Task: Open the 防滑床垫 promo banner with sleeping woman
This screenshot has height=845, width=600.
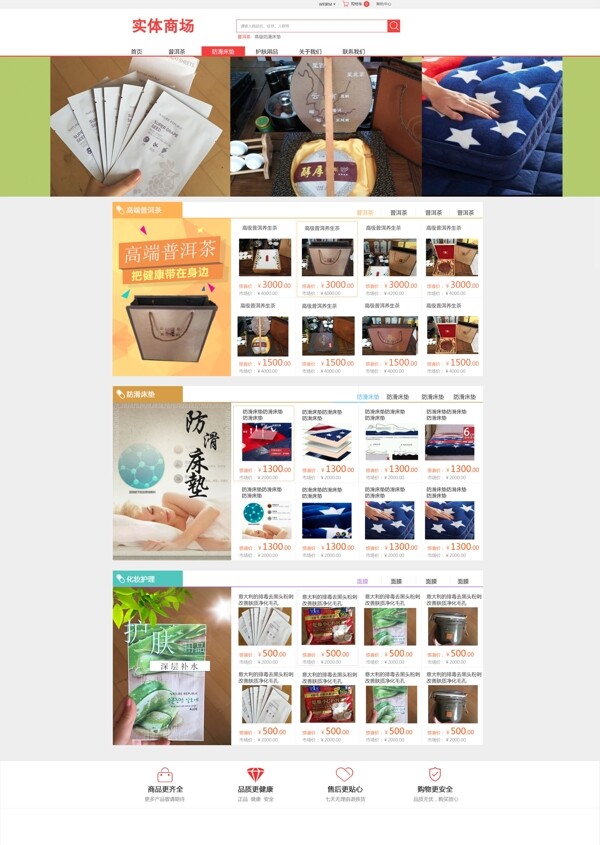Action: [171, 481]
